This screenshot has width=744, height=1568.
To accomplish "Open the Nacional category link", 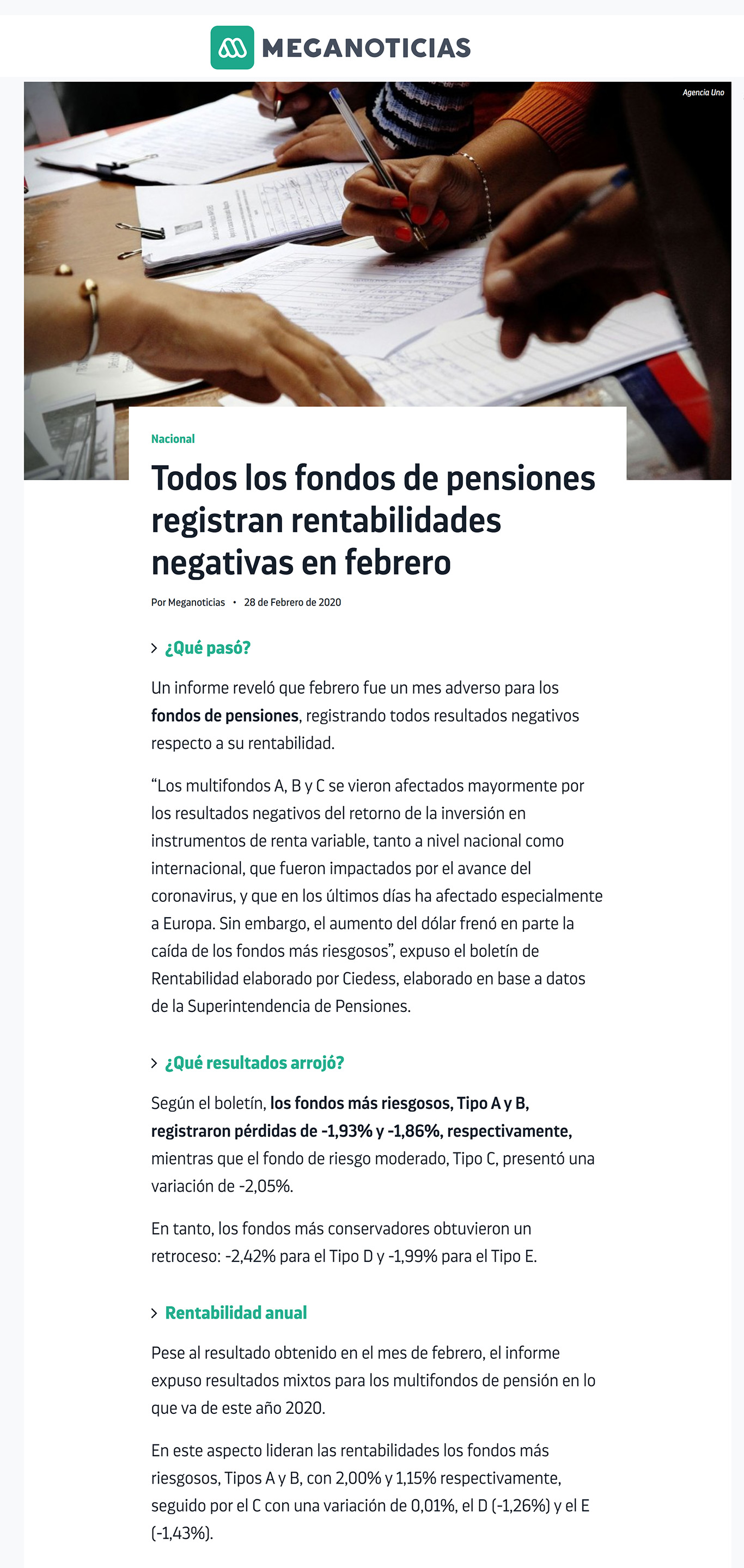I will [x=173, y=439].
